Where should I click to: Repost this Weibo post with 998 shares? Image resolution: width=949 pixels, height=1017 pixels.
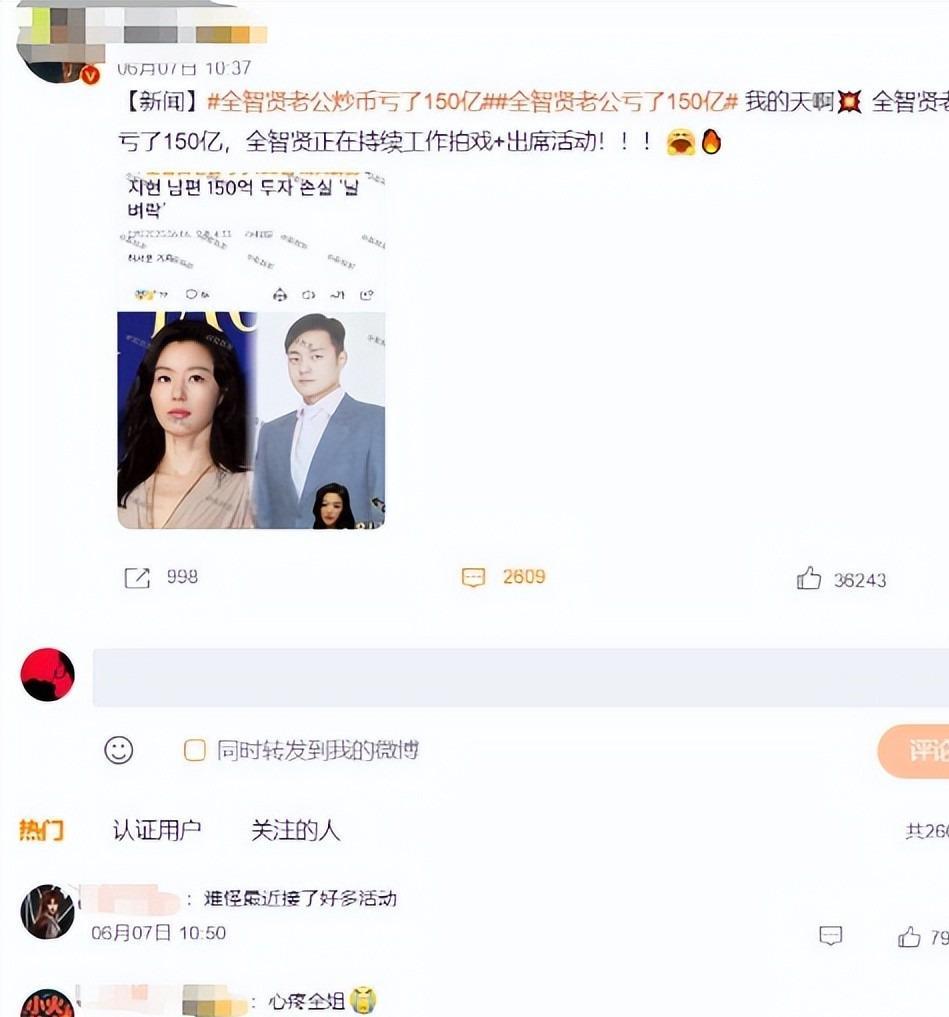137,577
